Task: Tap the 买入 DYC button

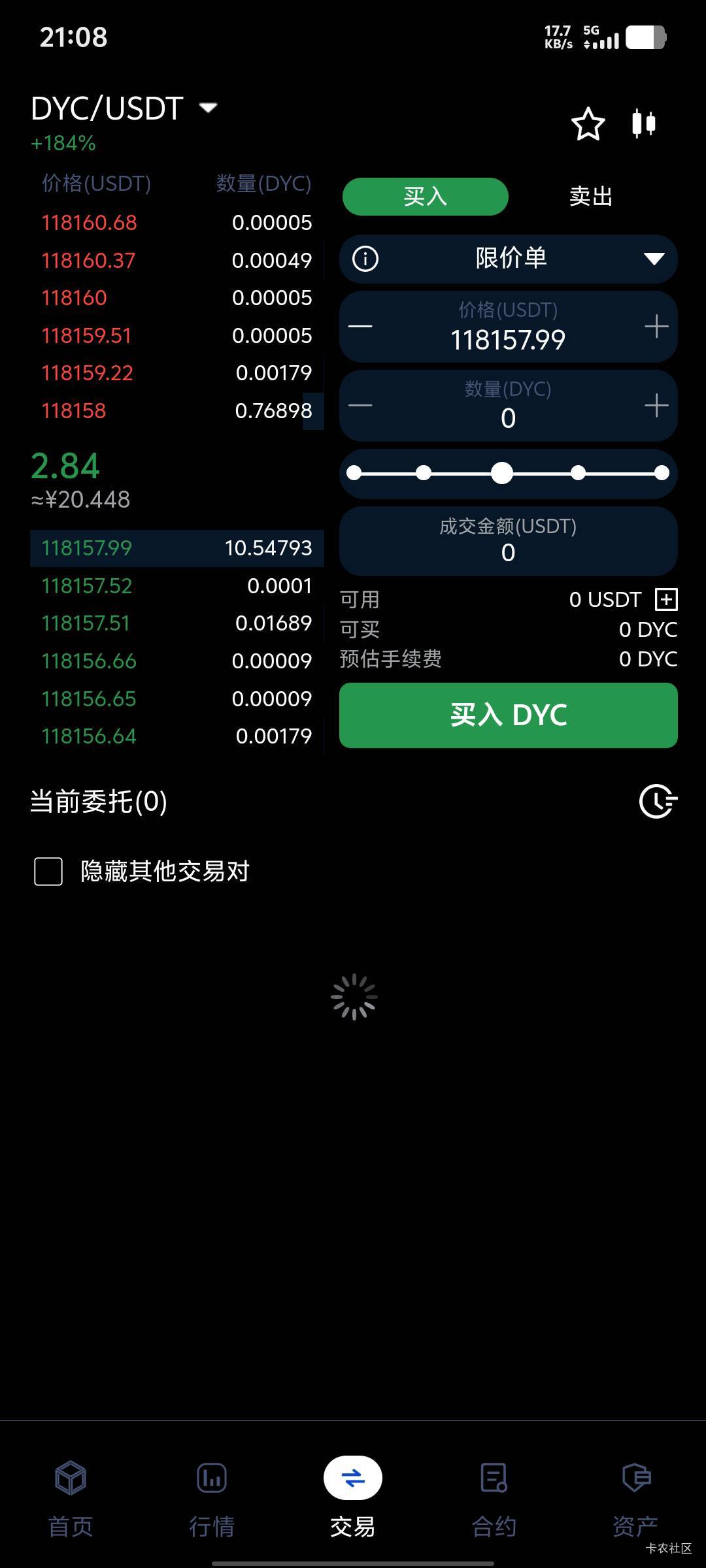Action: (508, 715)
